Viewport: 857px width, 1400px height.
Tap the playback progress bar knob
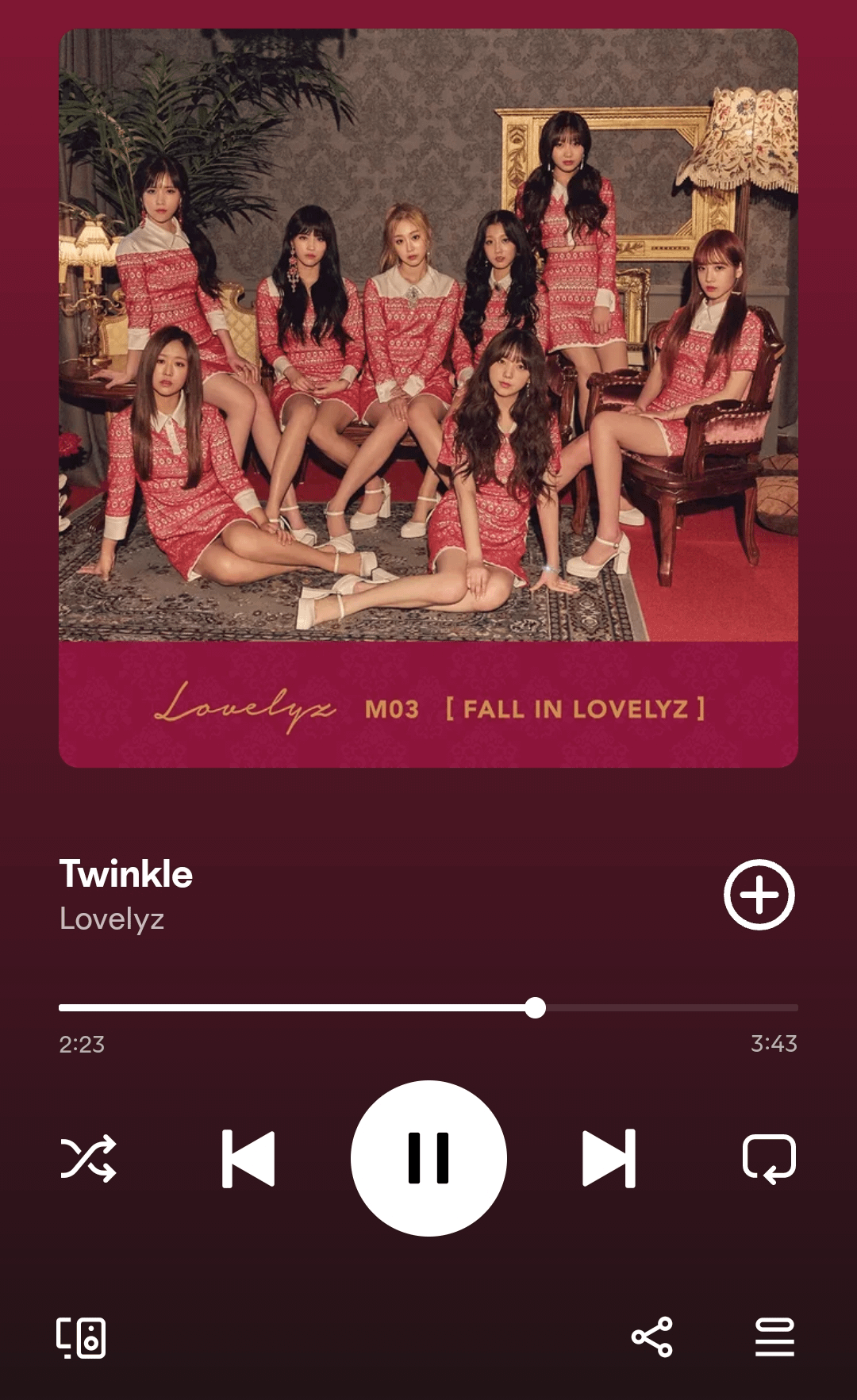[x=536, y=1007]
